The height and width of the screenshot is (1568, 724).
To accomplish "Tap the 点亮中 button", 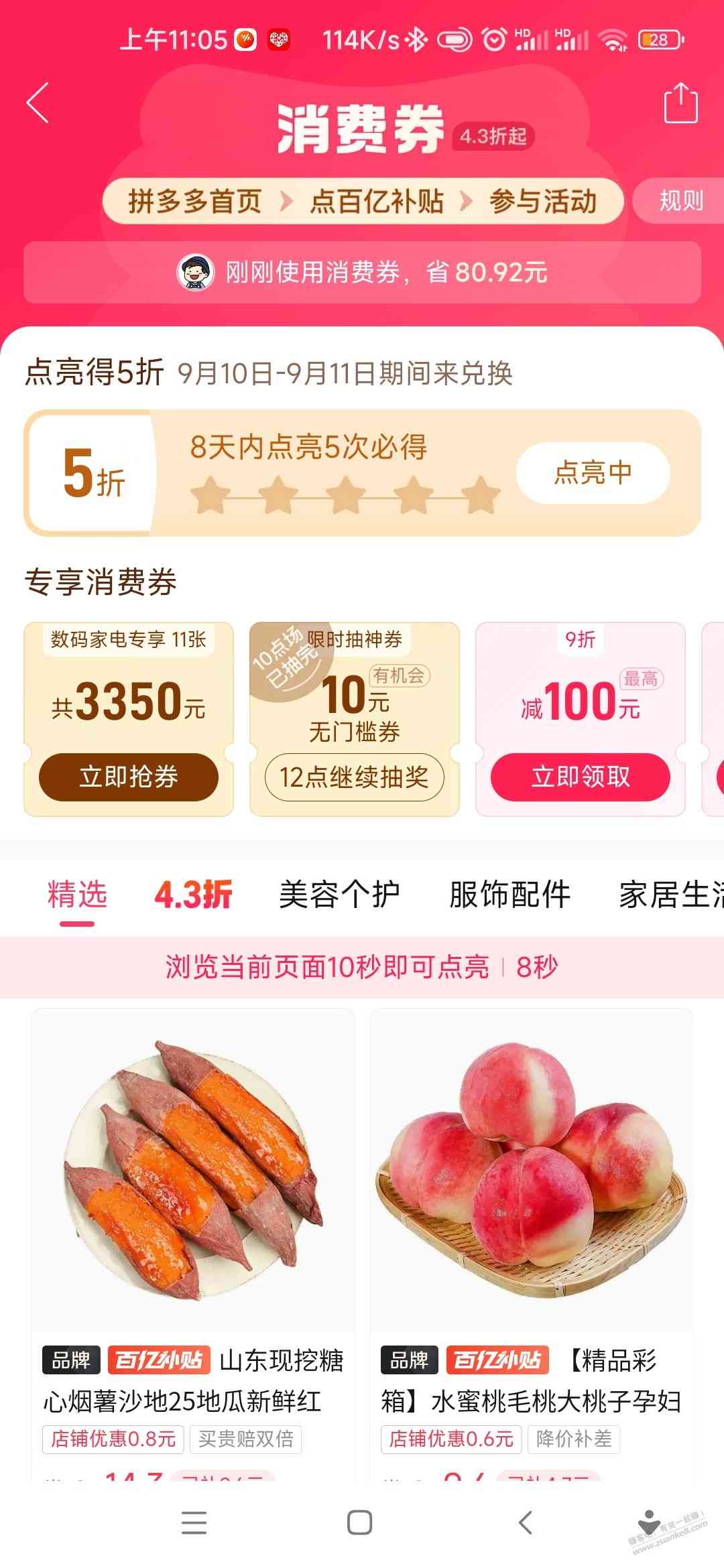I will tap(593, 473).
